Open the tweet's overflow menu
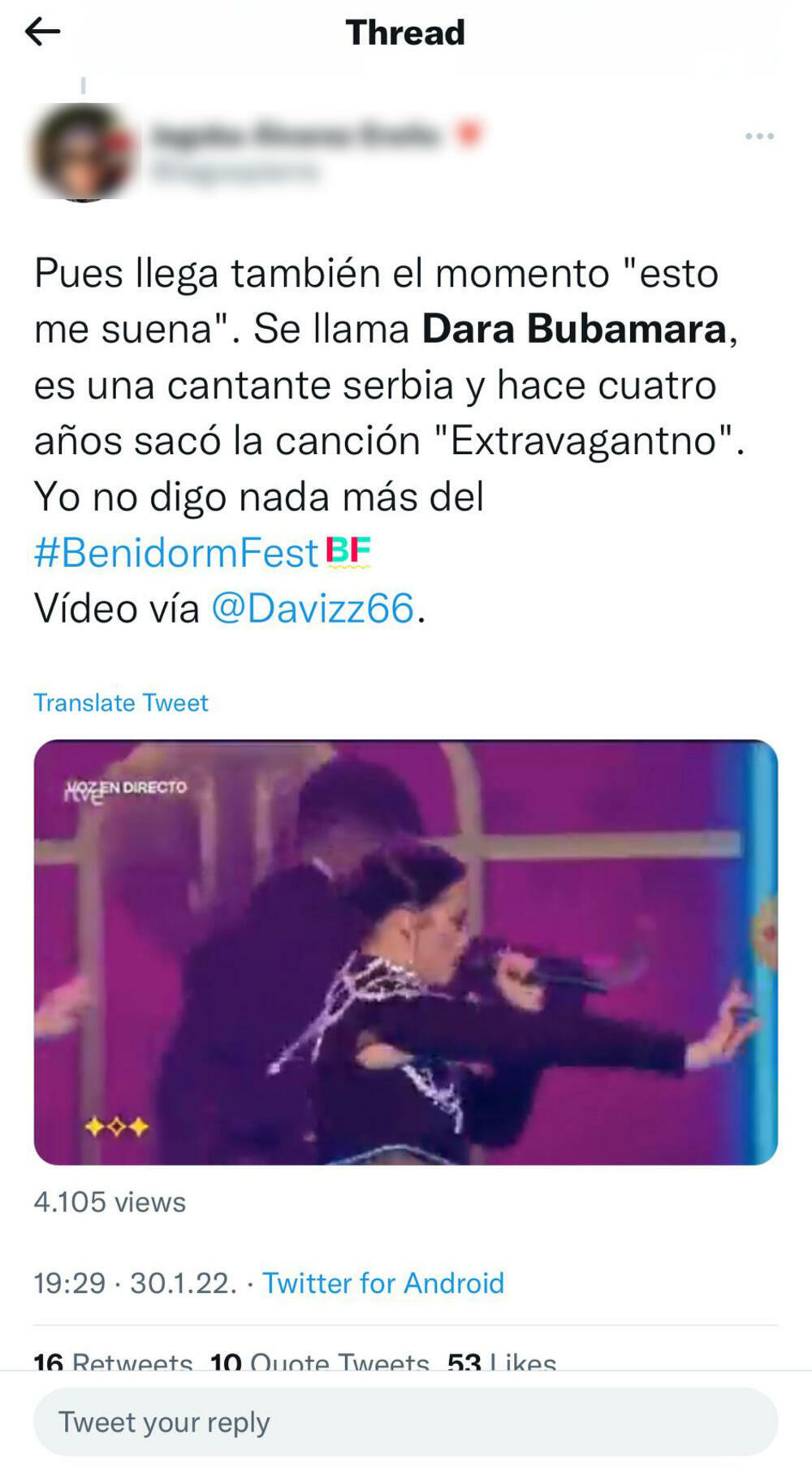Image resolution: width=812 pixels, height=1469 pixels. click(x=758, y=136)
